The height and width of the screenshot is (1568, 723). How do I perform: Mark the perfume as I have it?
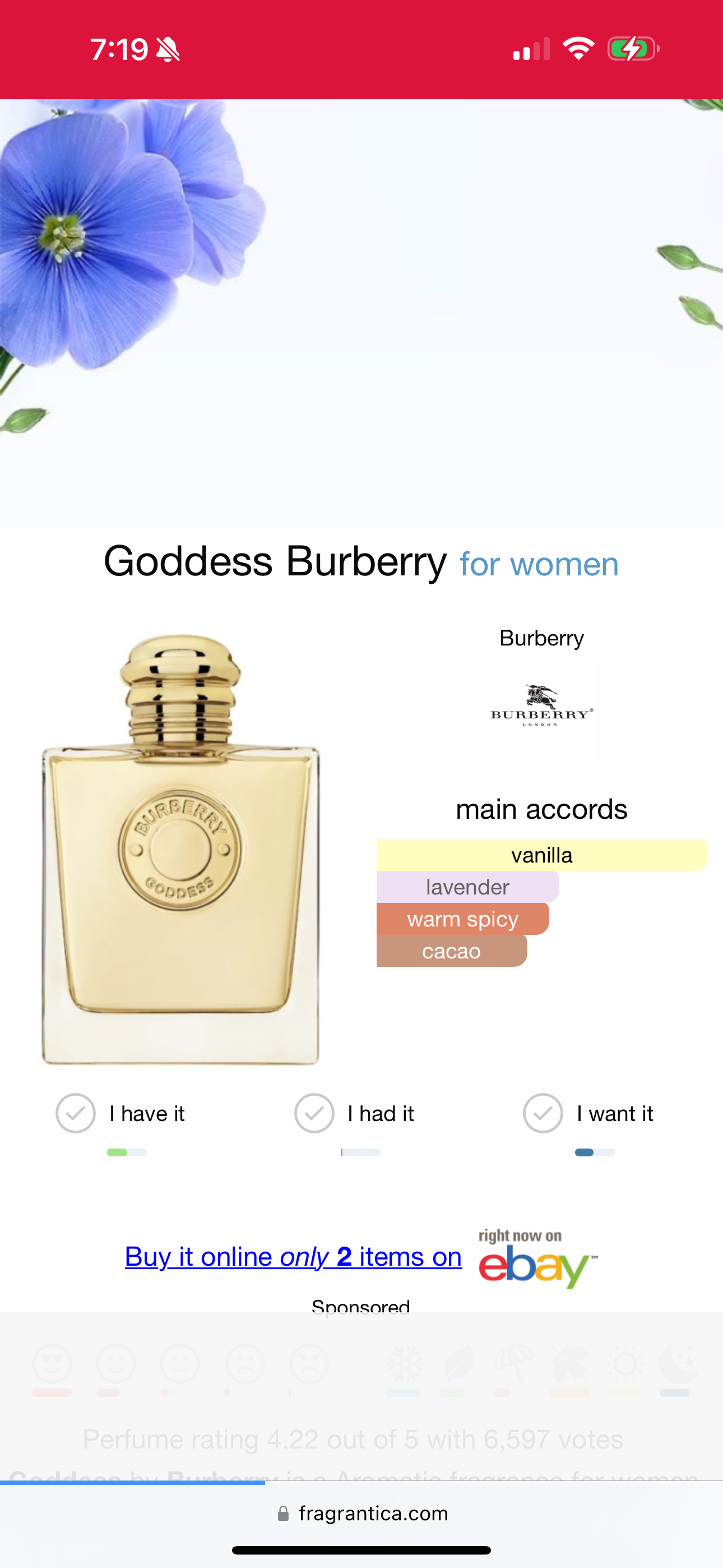(x=76, y=1113)
